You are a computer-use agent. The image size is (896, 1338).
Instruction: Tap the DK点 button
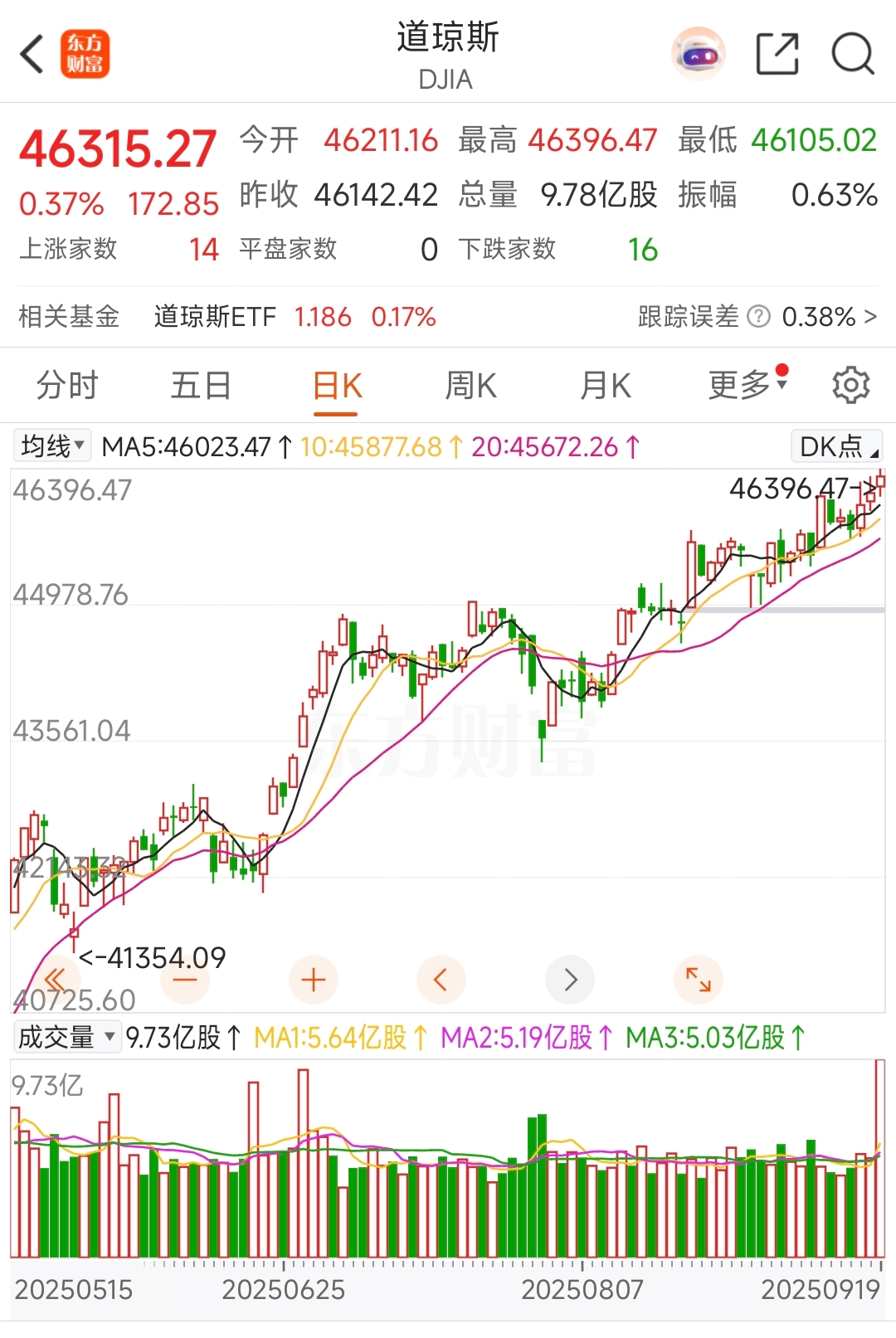click(836, 447)
